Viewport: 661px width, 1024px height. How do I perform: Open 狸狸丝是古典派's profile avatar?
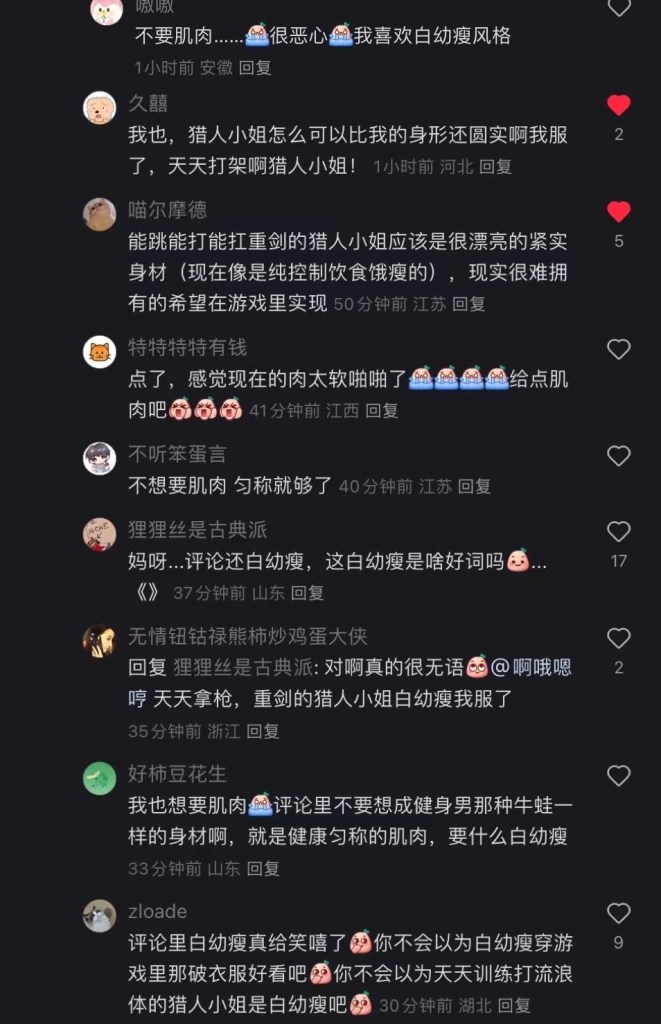[99, 534]
